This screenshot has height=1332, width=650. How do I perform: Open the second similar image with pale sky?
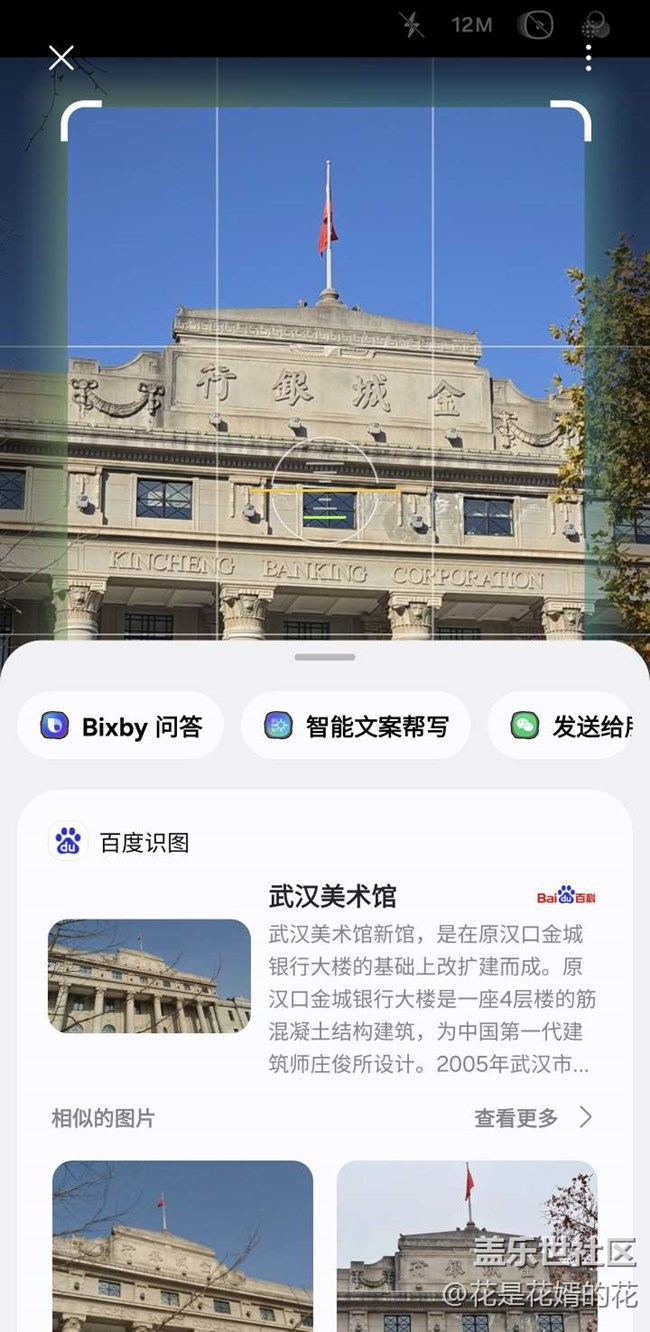[x=466, y=1245]
